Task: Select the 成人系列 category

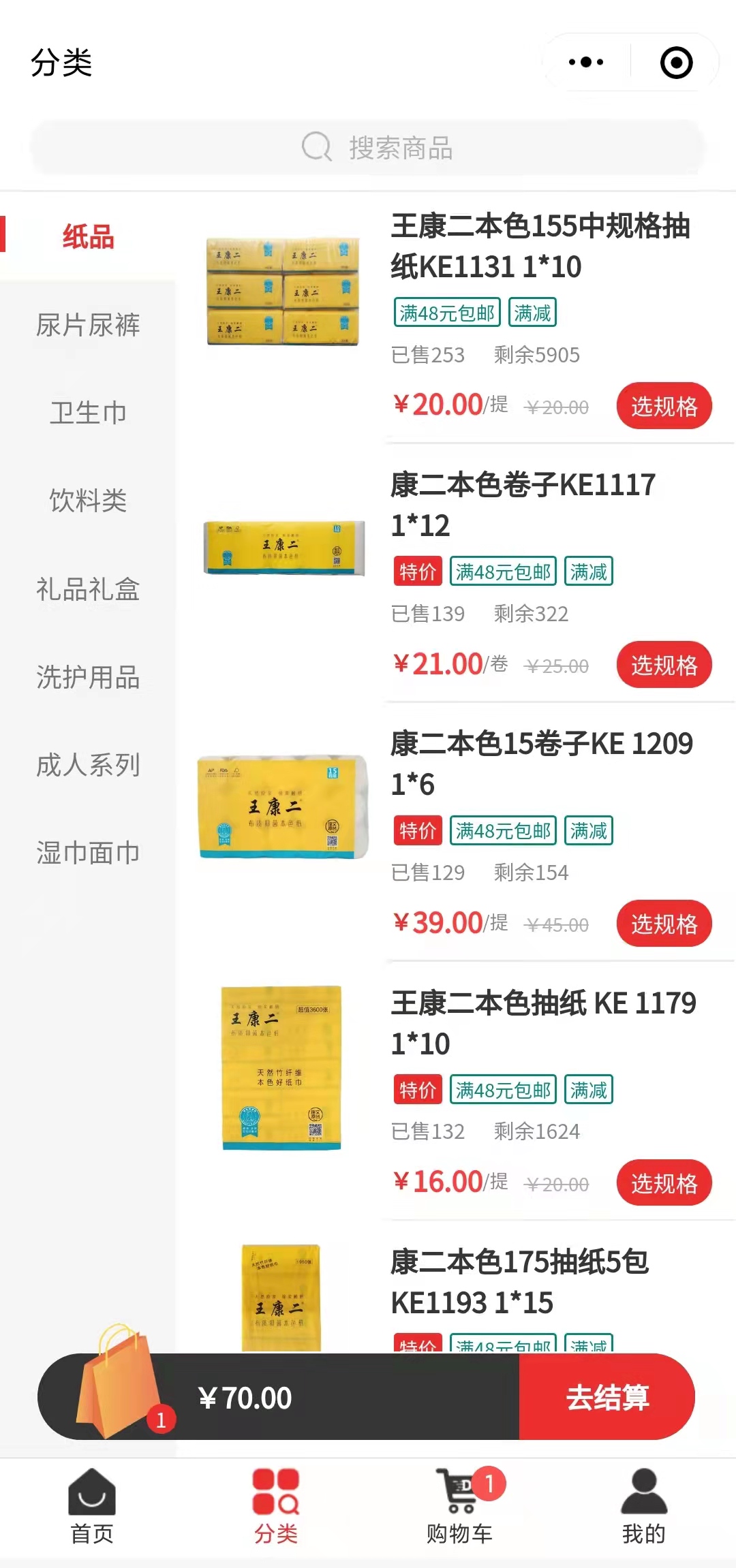Action: [88, 765]
